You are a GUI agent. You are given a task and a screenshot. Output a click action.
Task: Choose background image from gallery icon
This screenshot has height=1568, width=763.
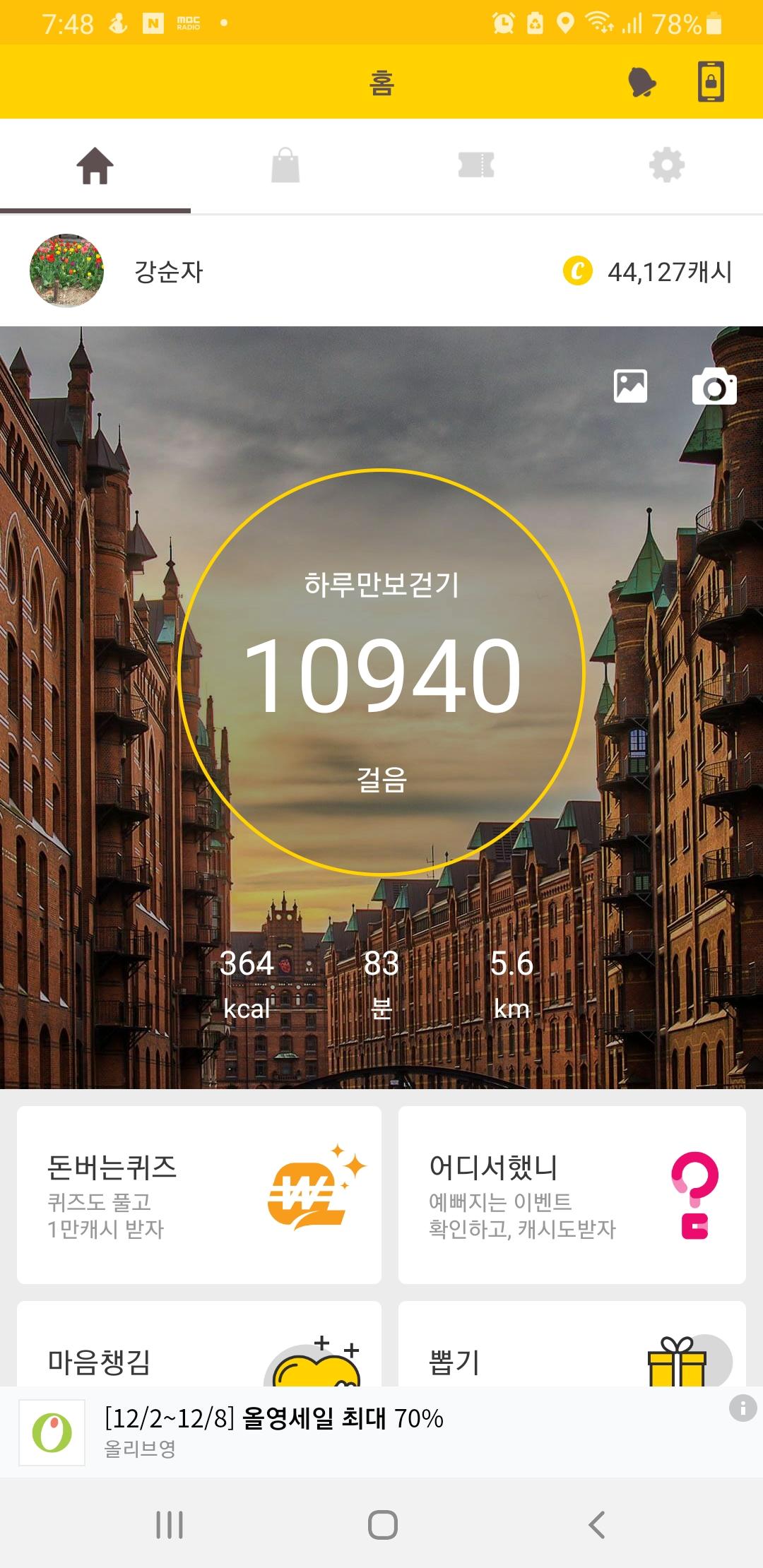[630, 386]
